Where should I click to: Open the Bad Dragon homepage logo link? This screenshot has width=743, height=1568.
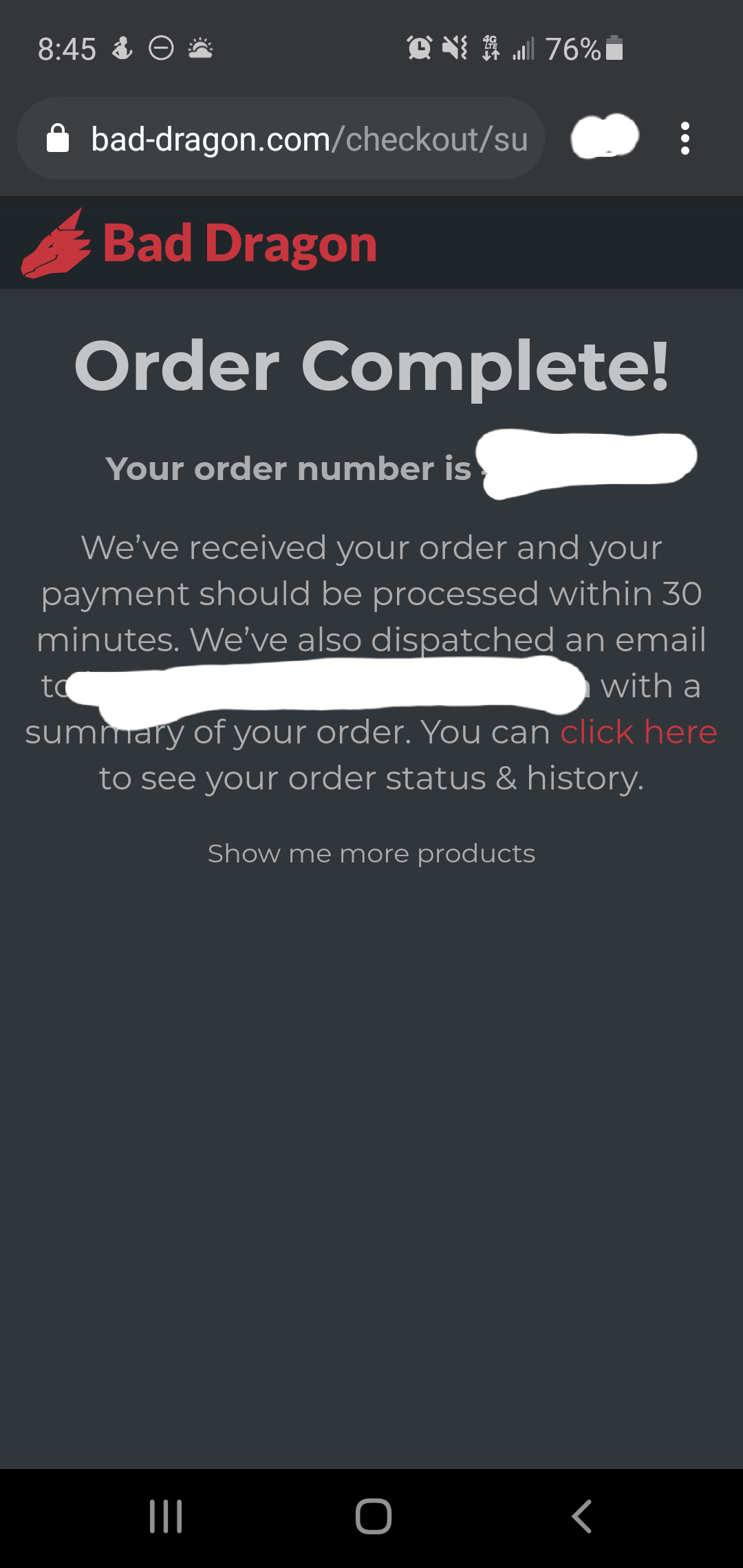pyautogui.click(x=200, y=243)
